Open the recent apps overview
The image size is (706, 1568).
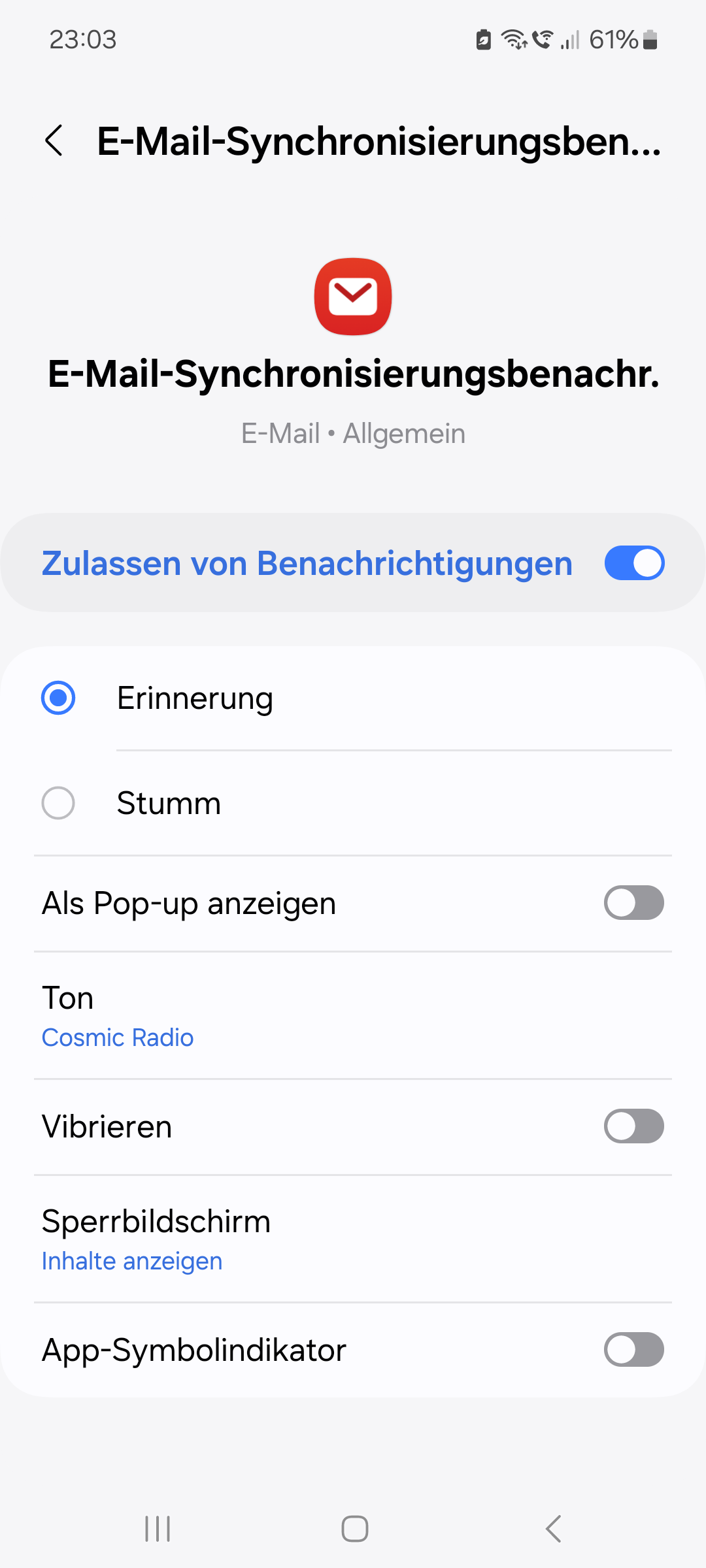coord(158,1529)
